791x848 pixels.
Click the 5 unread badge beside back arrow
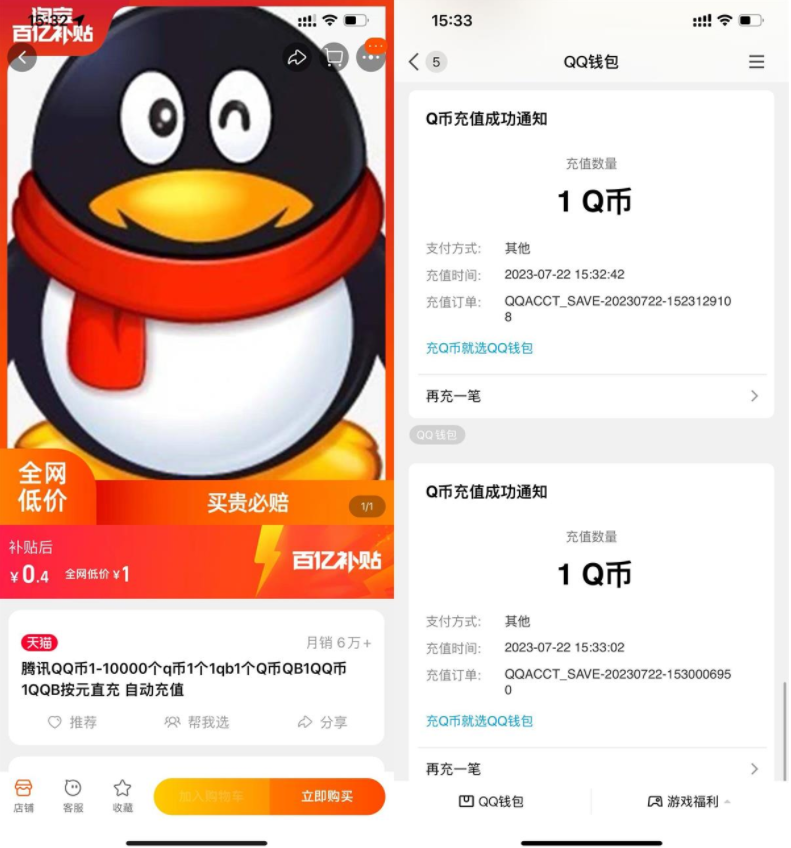(437, 61)
